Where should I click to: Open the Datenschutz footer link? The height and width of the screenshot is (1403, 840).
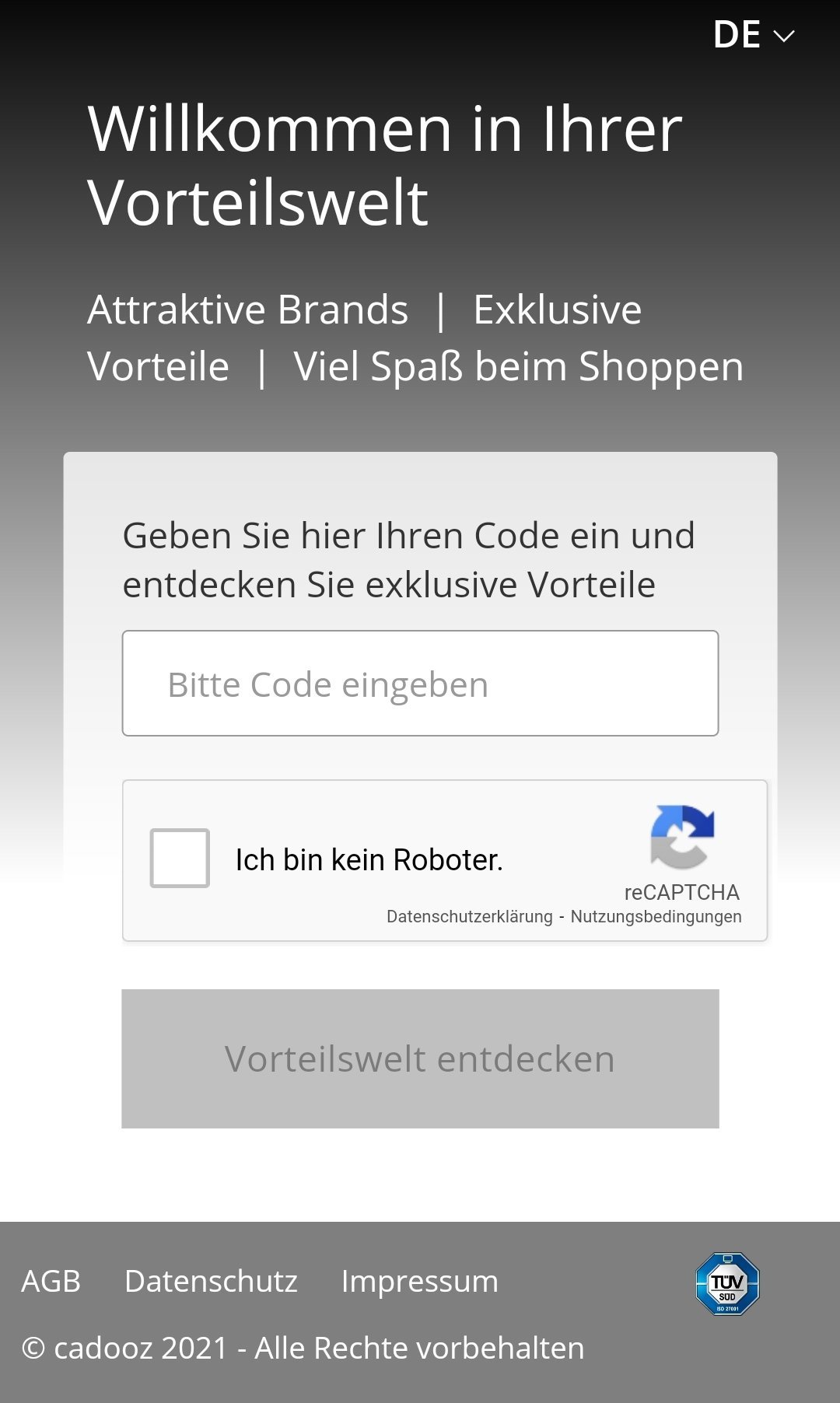(211, 1282)
